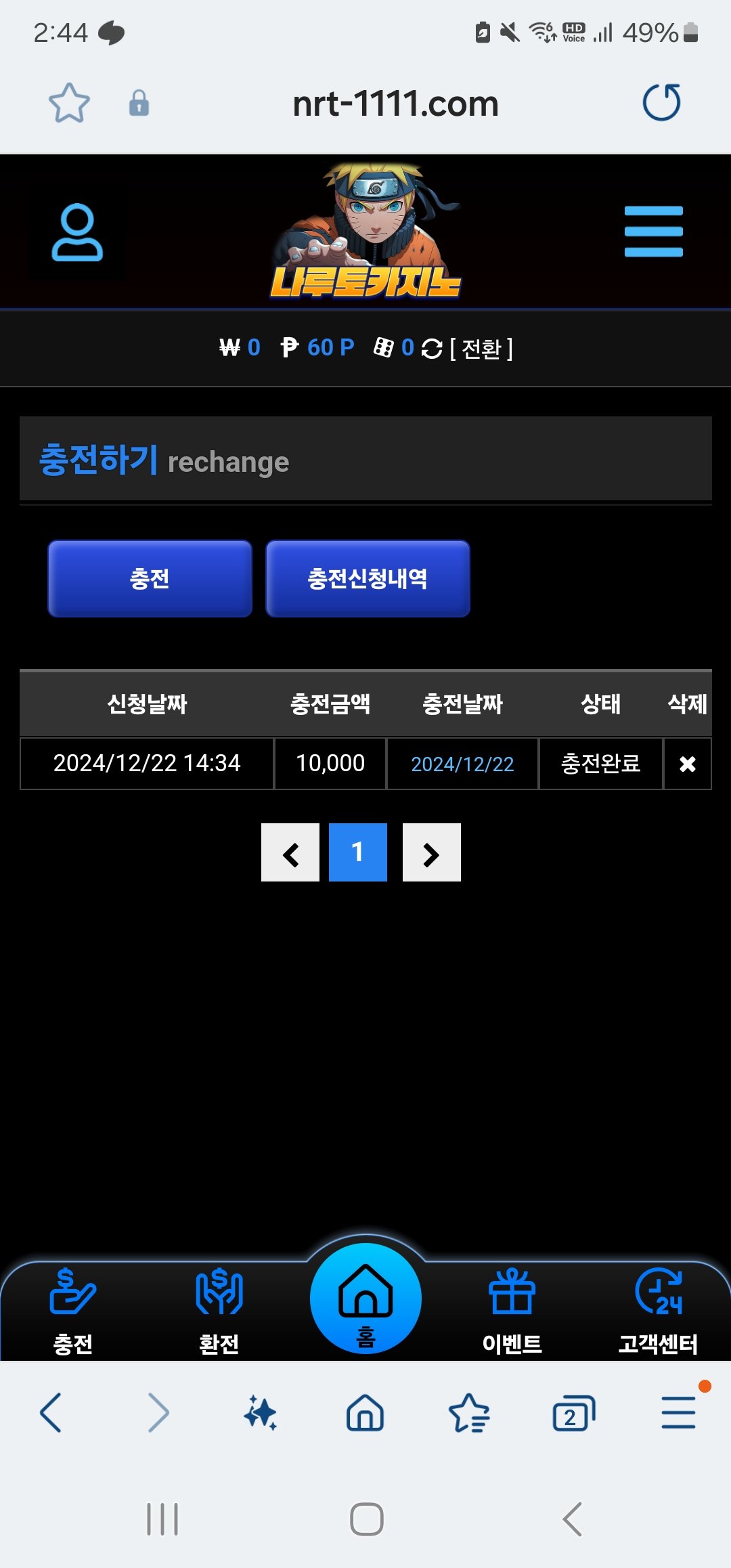Go back in browser toolbar
Screen dimensions: 731x1568
coord(51,1413)
